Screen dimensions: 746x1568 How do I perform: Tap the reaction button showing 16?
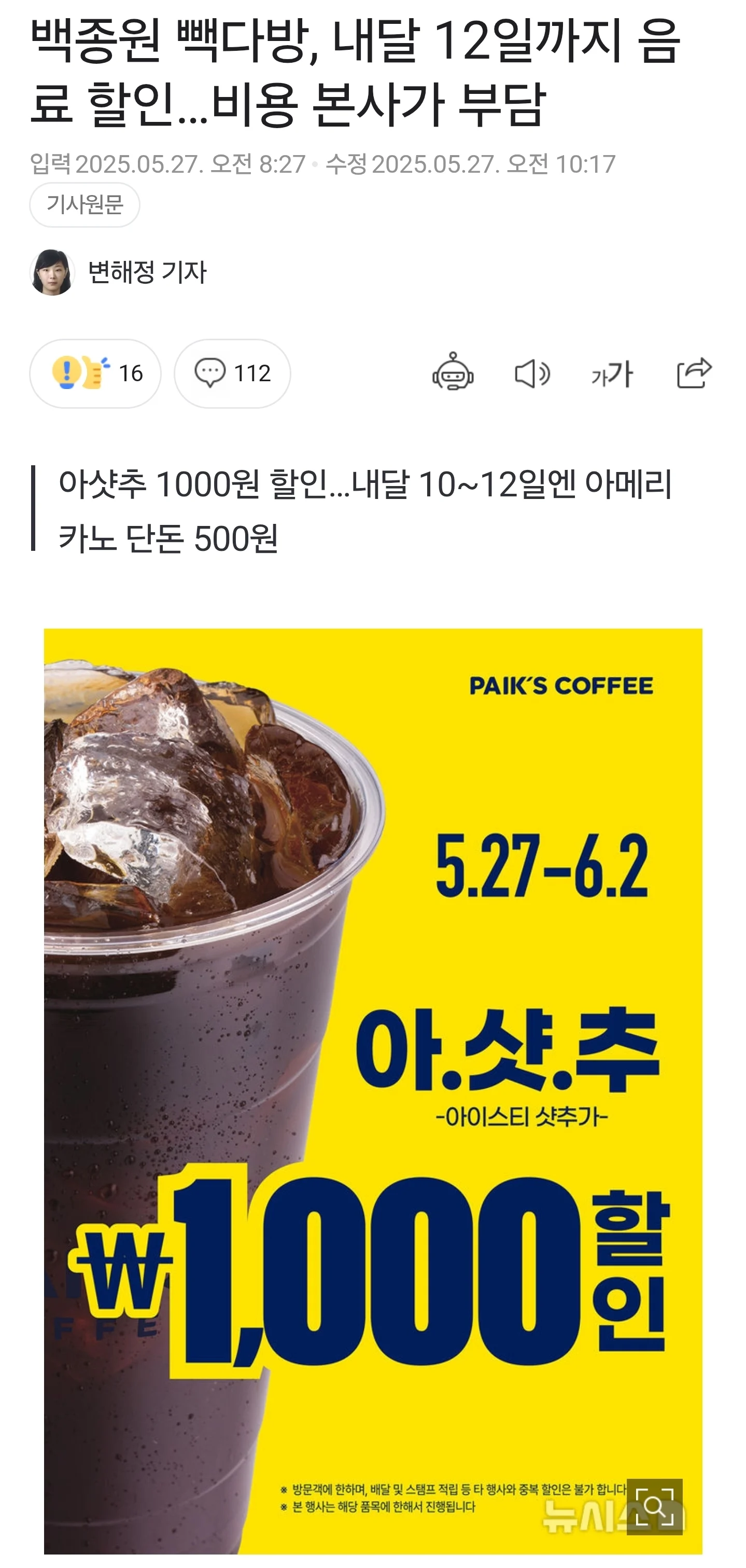point(95,373)
